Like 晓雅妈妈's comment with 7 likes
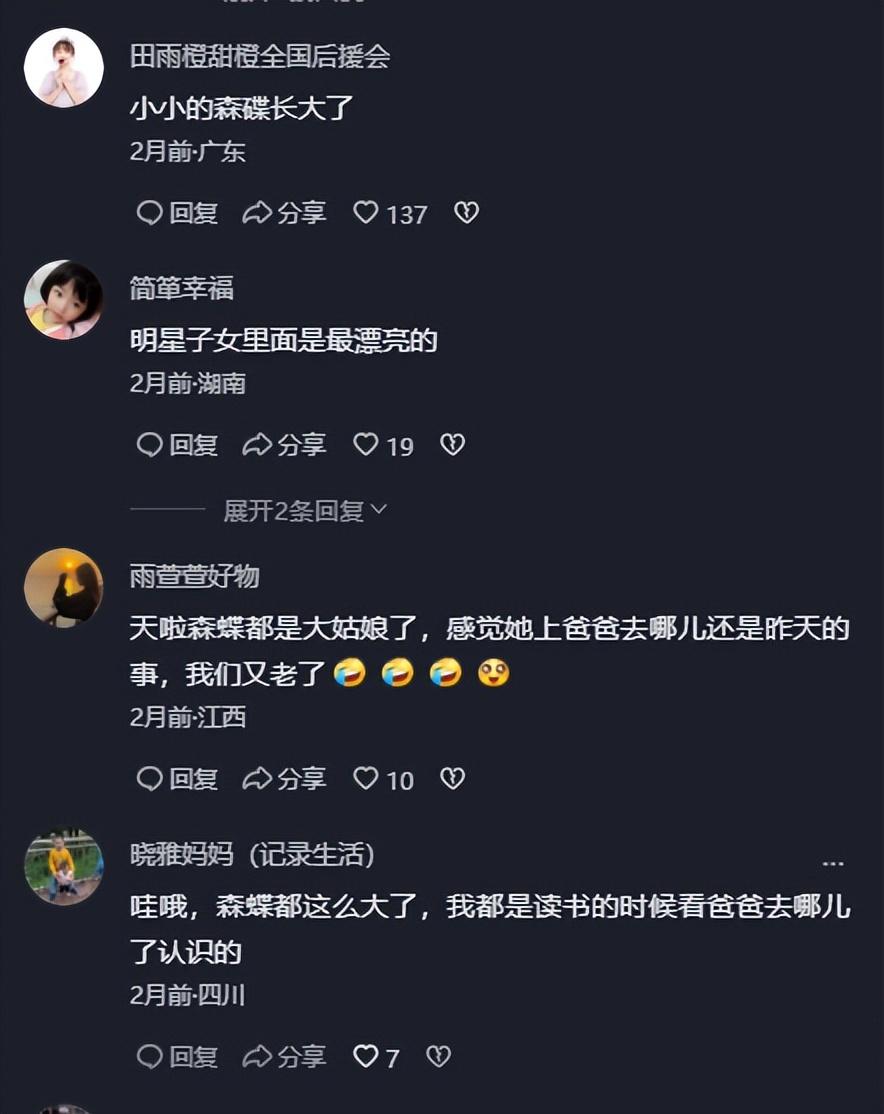The height and width of the screenshot is (1114, 884). 367,1056
